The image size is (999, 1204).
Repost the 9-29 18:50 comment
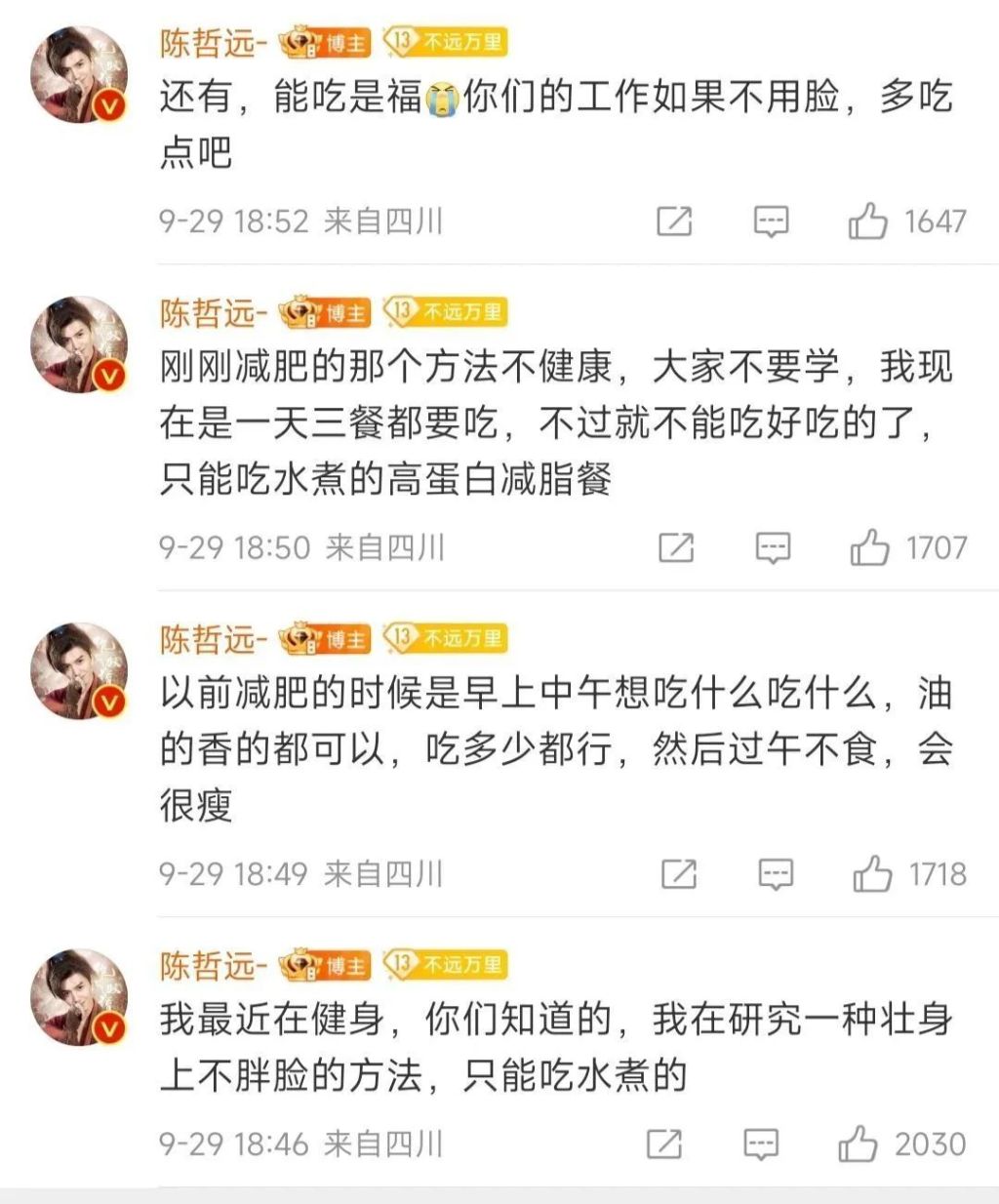(x=676, y=547)
